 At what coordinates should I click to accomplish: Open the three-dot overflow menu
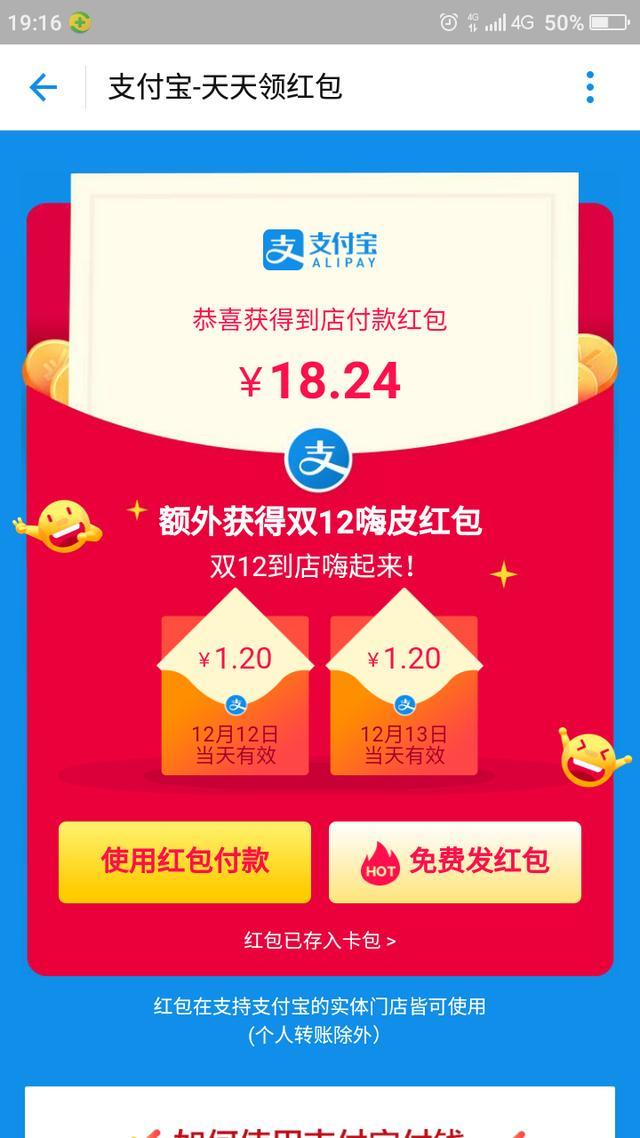point(590,87)
